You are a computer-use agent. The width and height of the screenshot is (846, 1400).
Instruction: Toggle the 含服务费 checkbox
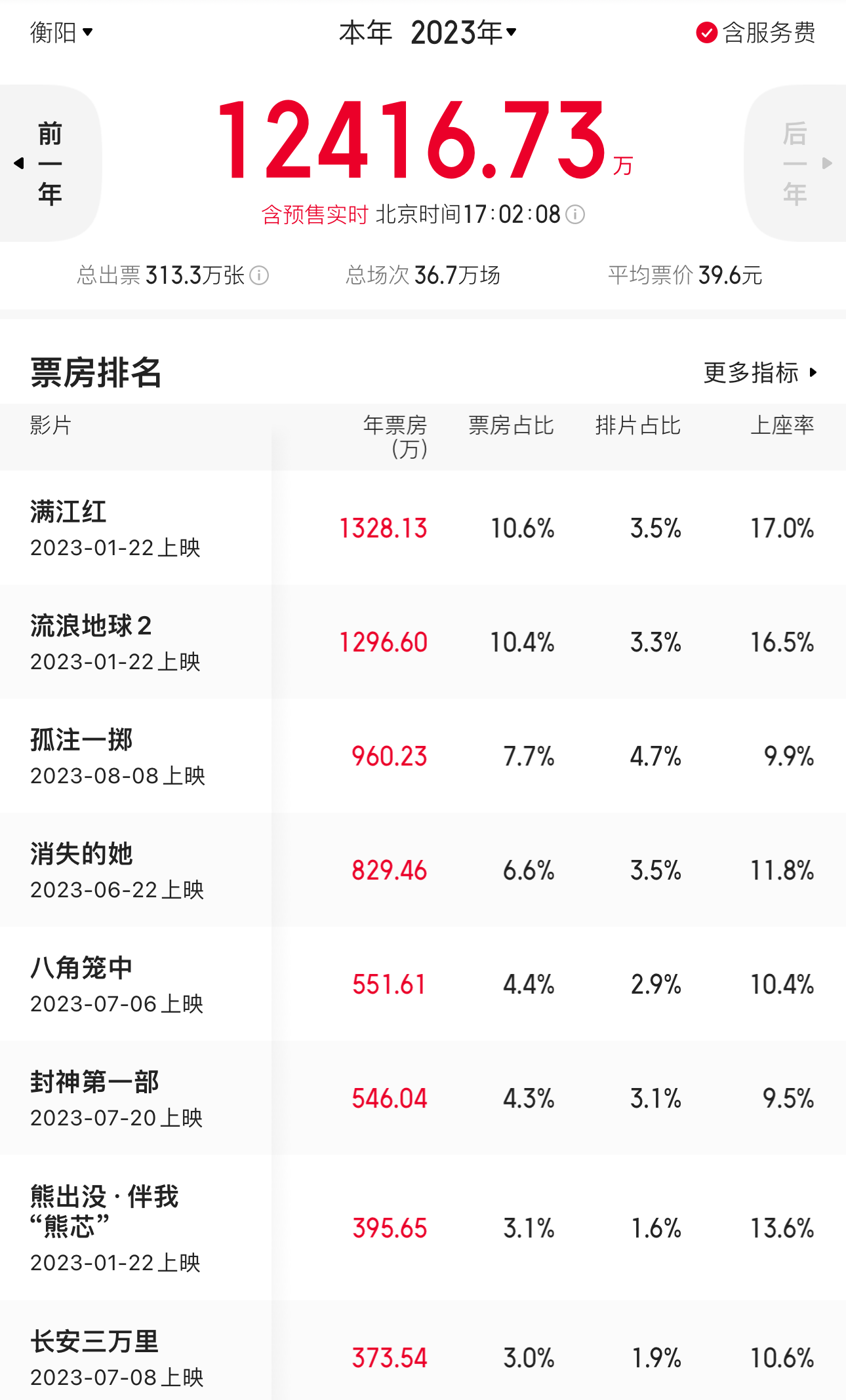[755, 32]
